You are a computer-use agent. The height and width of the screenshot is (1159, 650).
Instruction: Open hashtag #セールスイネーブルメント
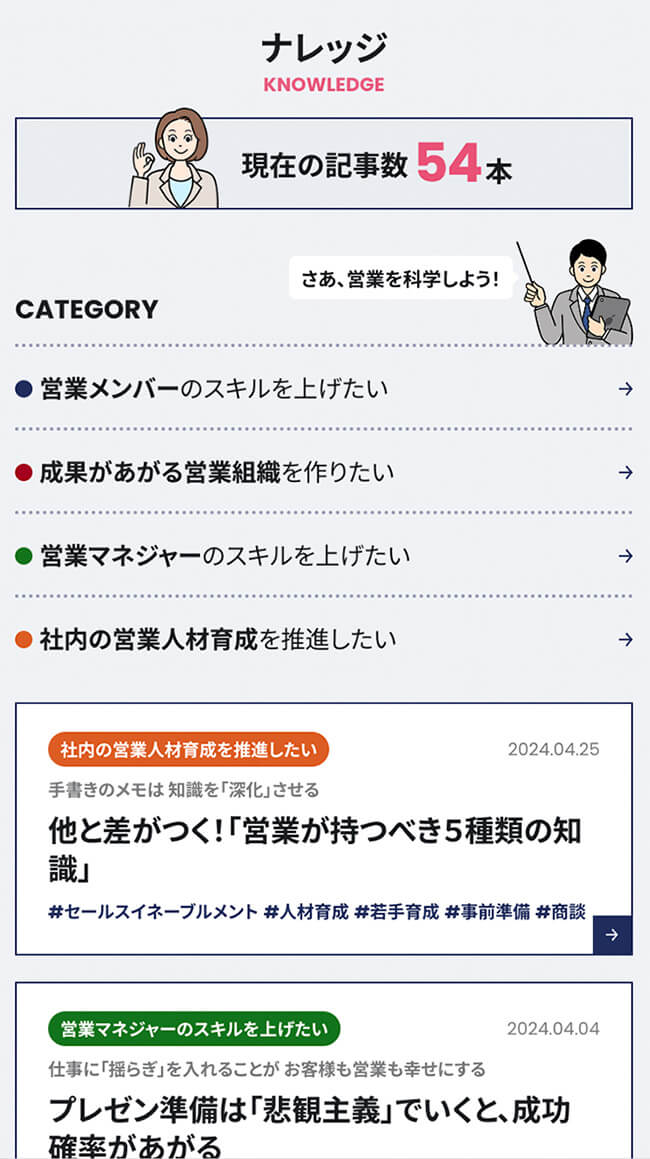tap(152, 911)
